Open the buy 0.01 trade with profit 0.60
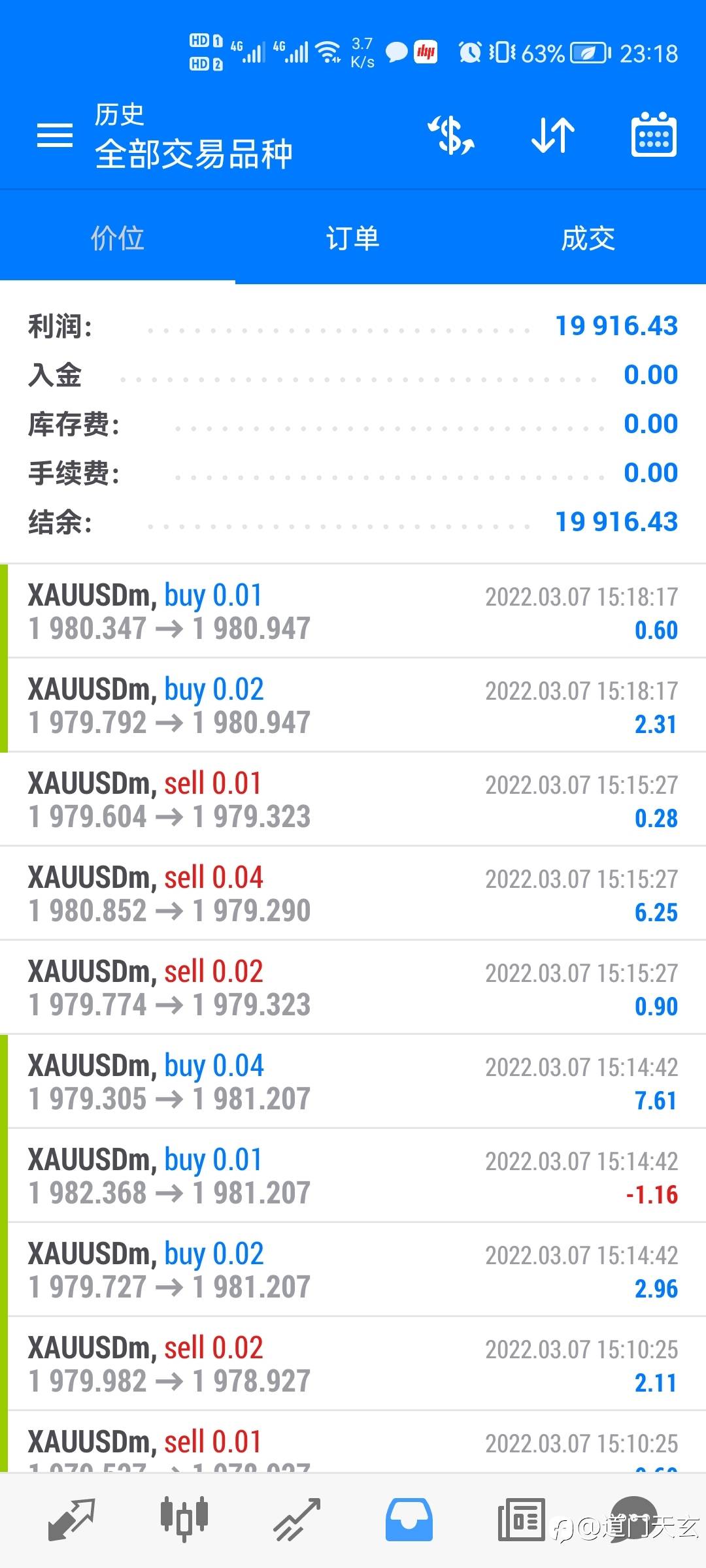Viewport: 706px width, 1568px height. [x=353, y=612]
